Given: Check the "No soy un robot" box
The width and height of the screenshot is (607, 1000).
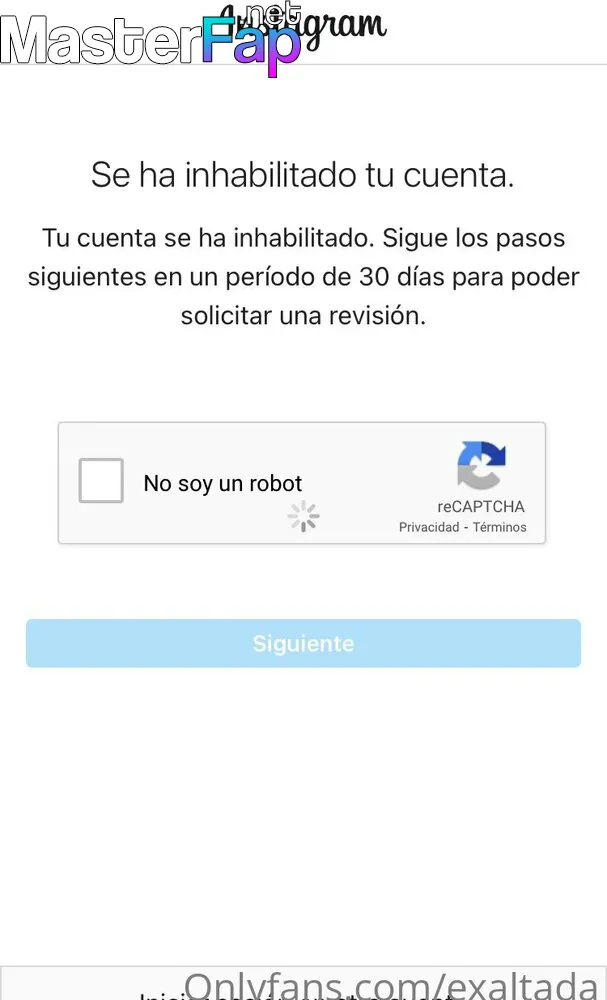Looking at the screenshot, I should point(101,480).
